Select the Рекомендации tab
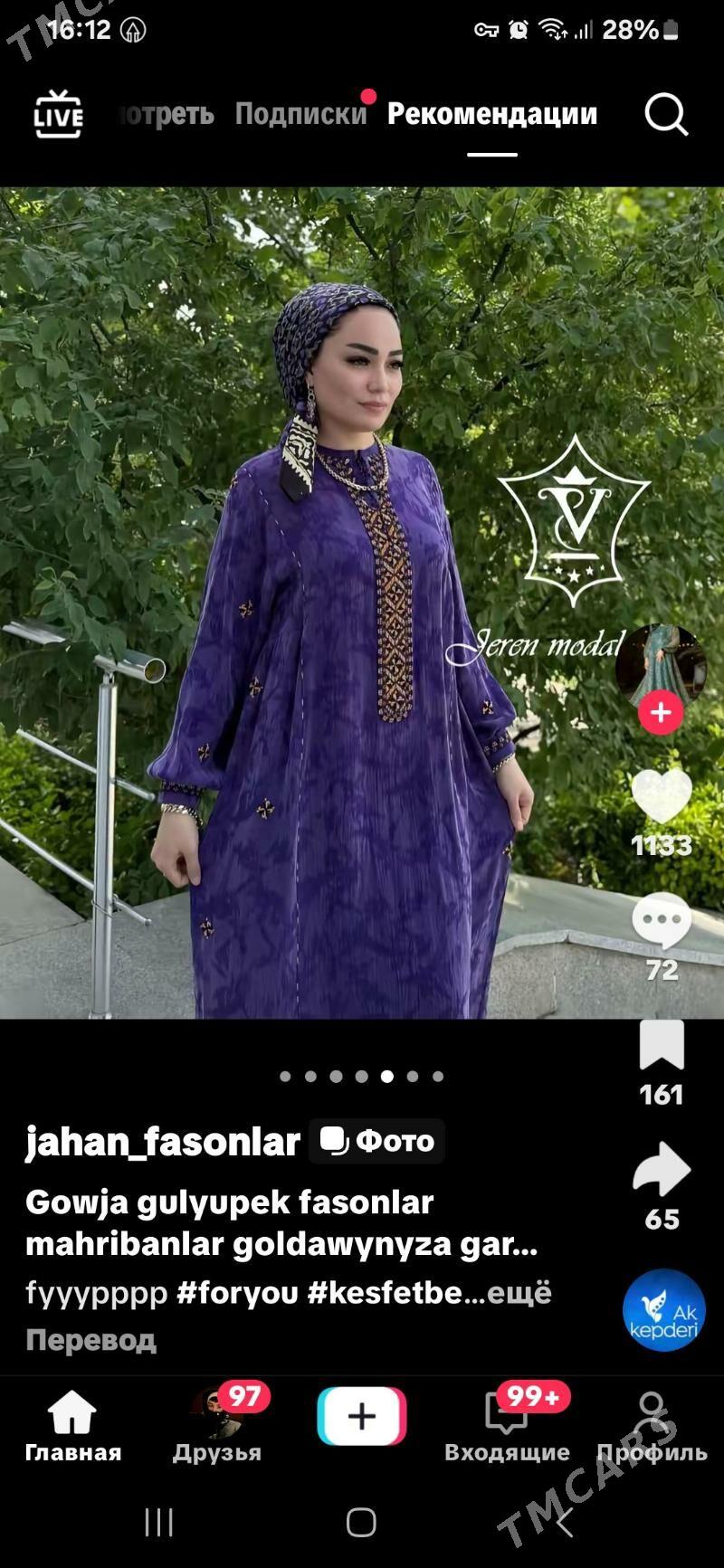The image size is (724, 1568). pos(492,114)
